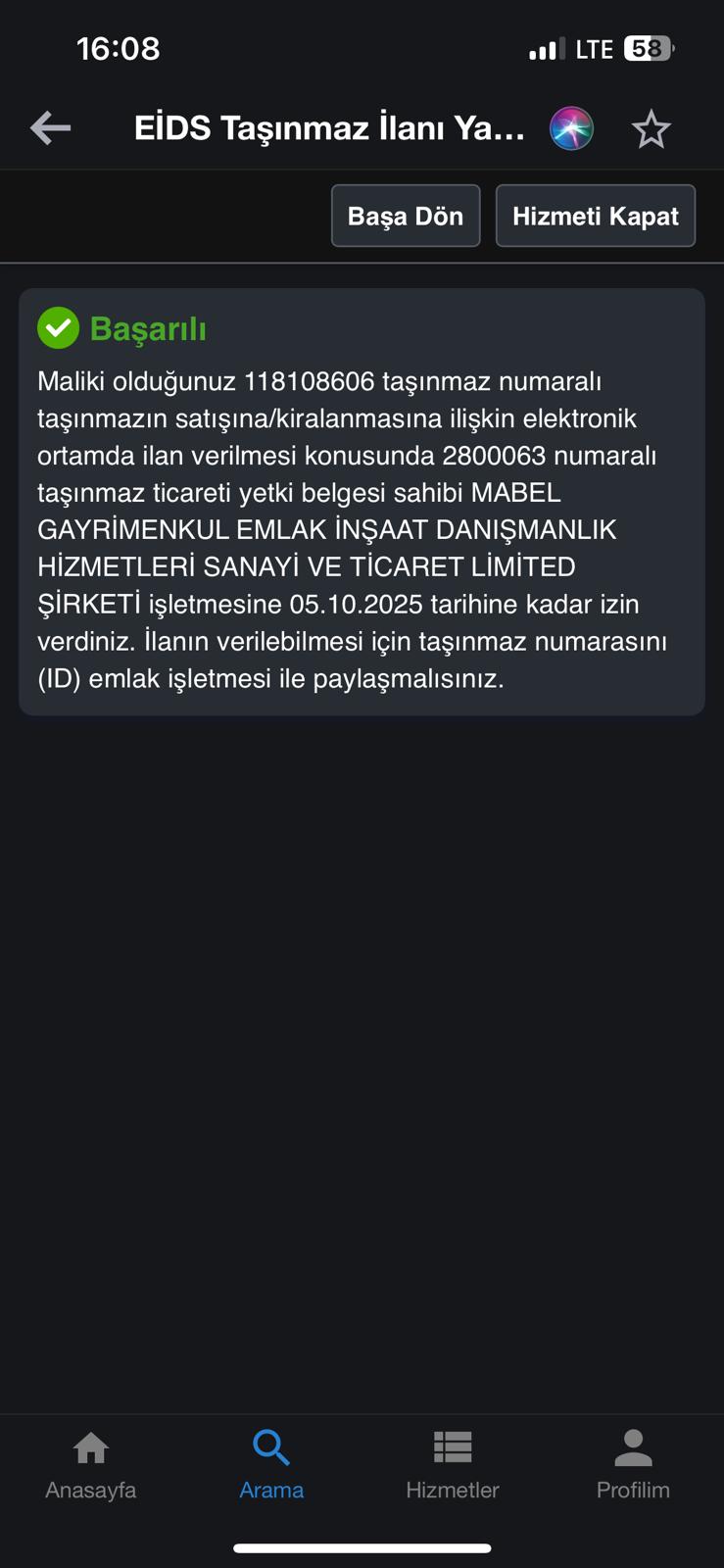Tap the star to favorite this service

point(651,127)
